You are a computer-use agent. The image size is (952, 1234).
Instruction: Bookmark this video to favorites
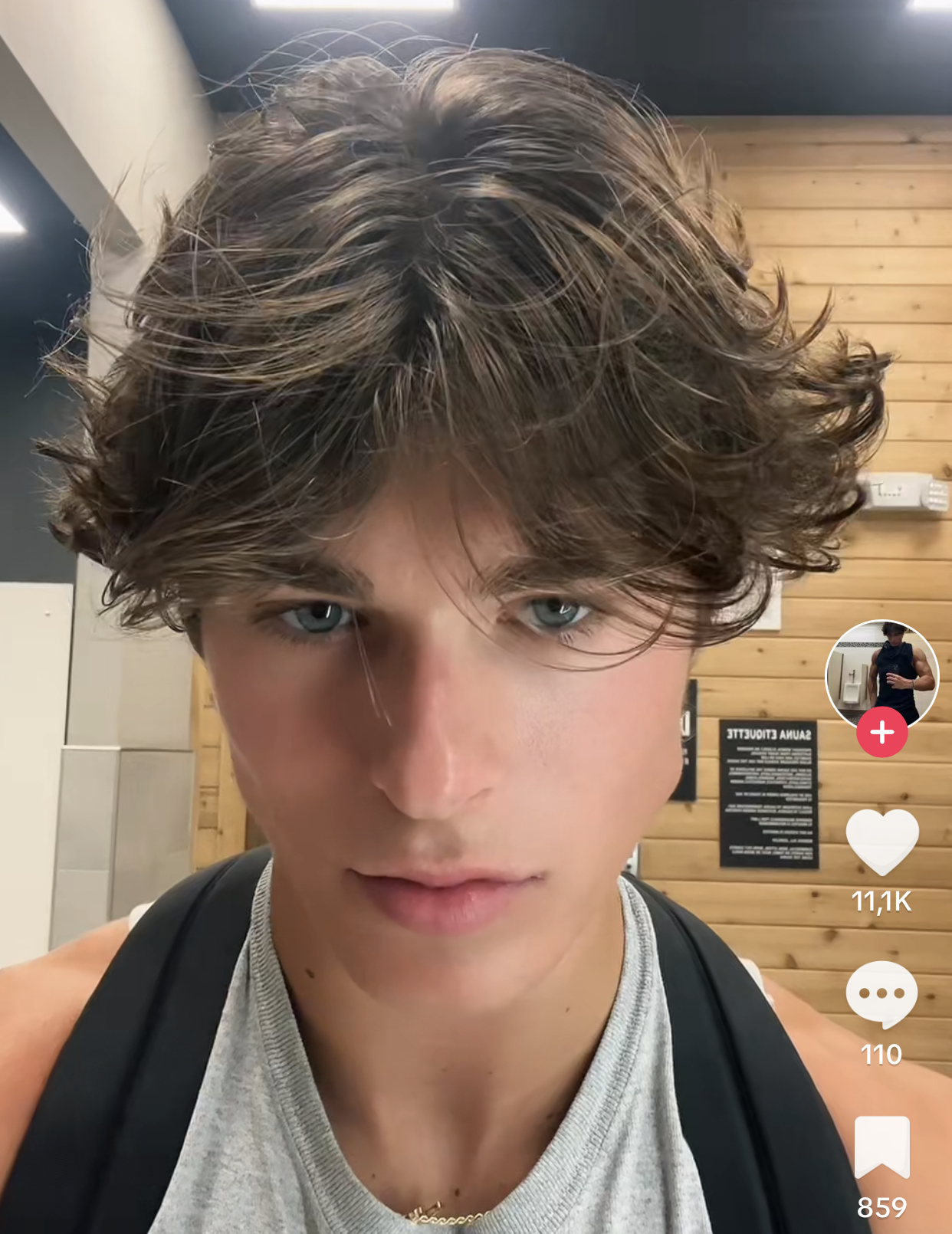[x=881, y=1146]
